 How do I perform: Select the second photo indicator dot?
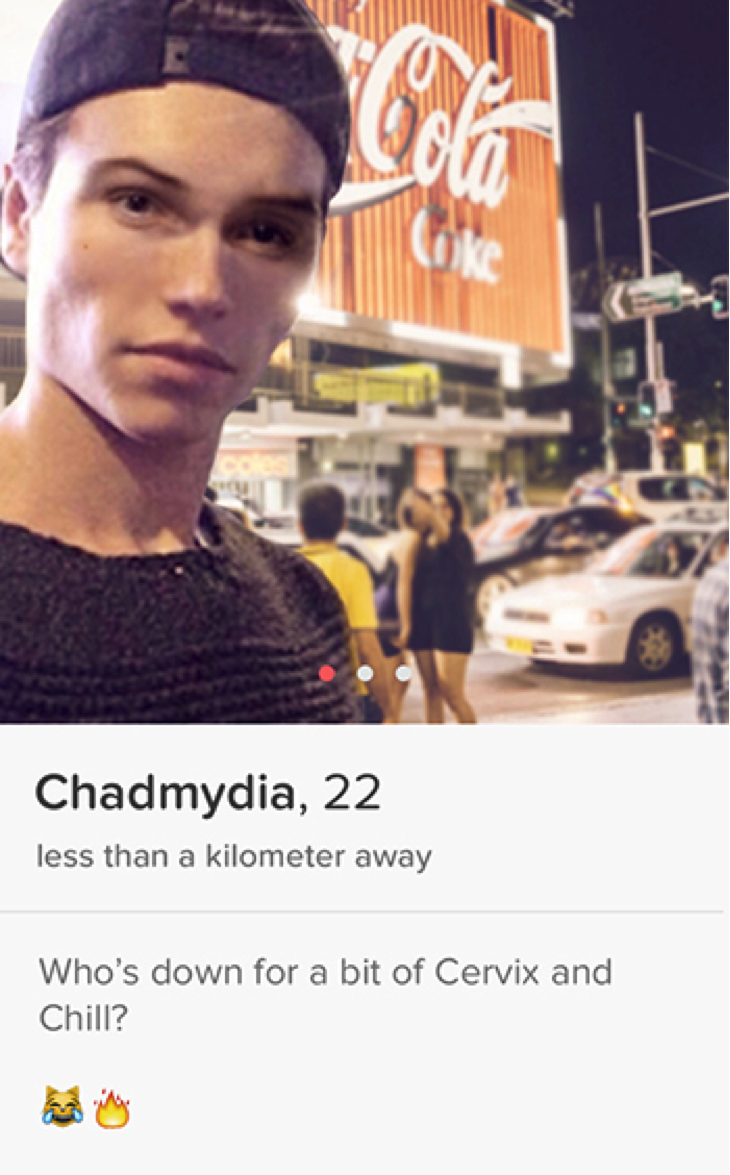365,673
